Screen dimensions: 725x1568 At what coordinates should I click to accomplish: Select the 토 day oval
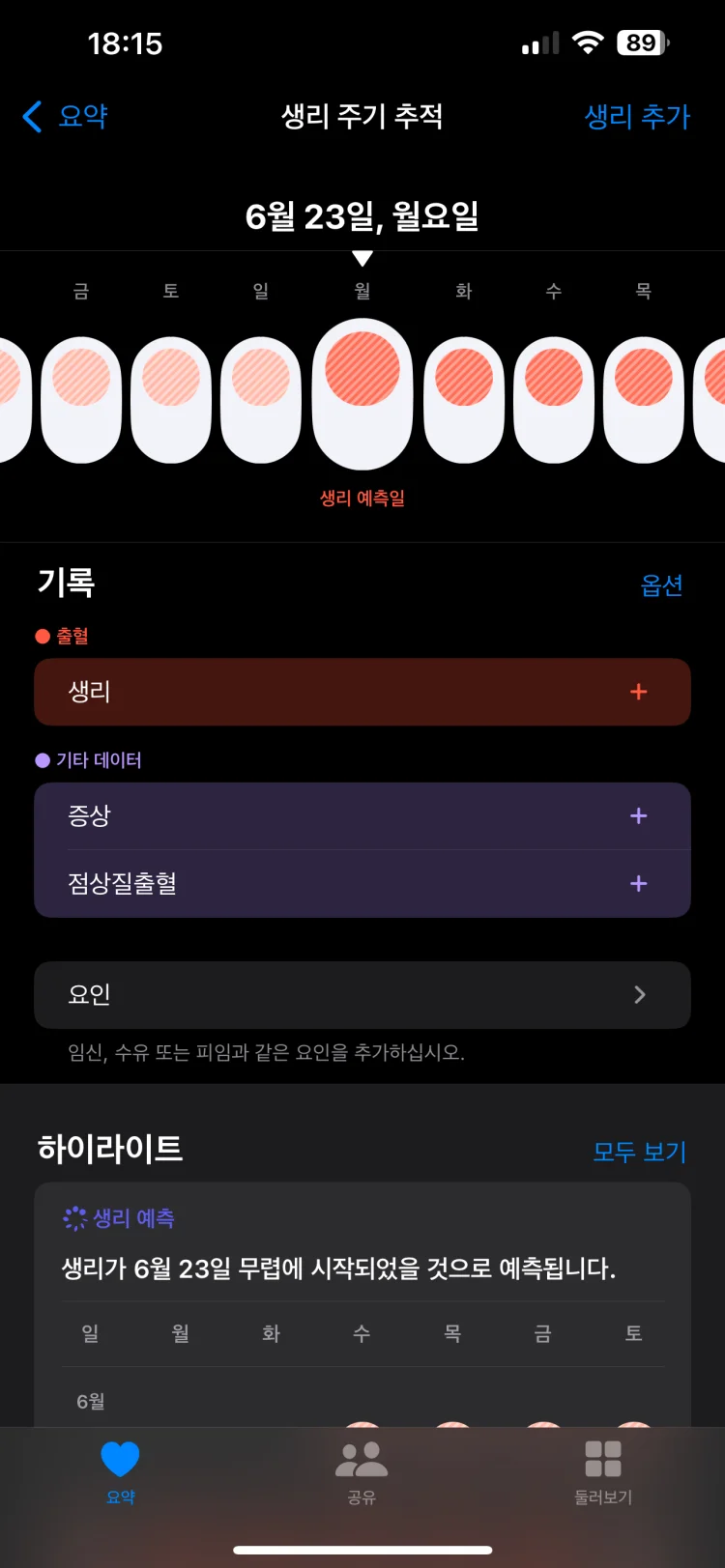[x=171, y=398]
